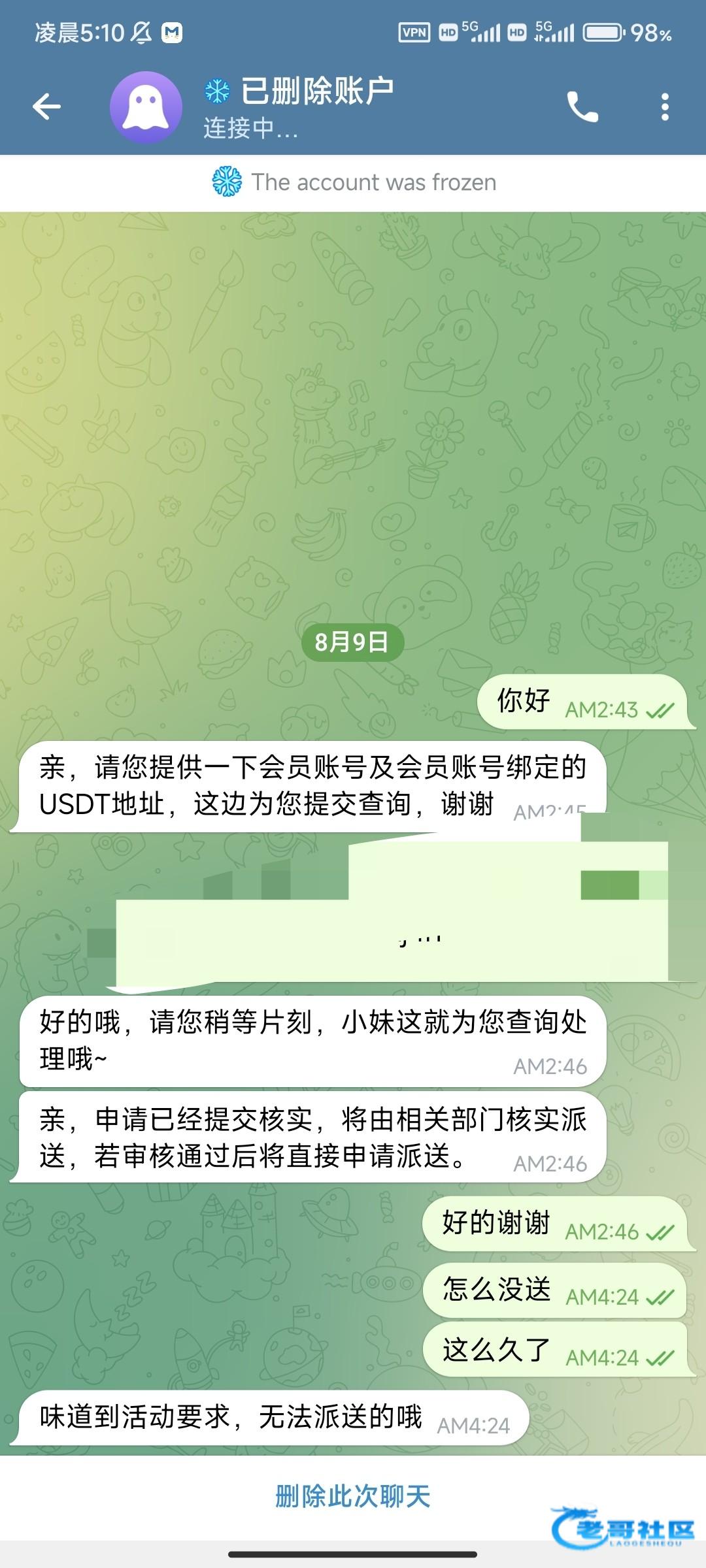This screenshot has width=706, height=1568.
Task: Tap 删除此次聊天 to delete this chat
Action: pos(353,1496)
